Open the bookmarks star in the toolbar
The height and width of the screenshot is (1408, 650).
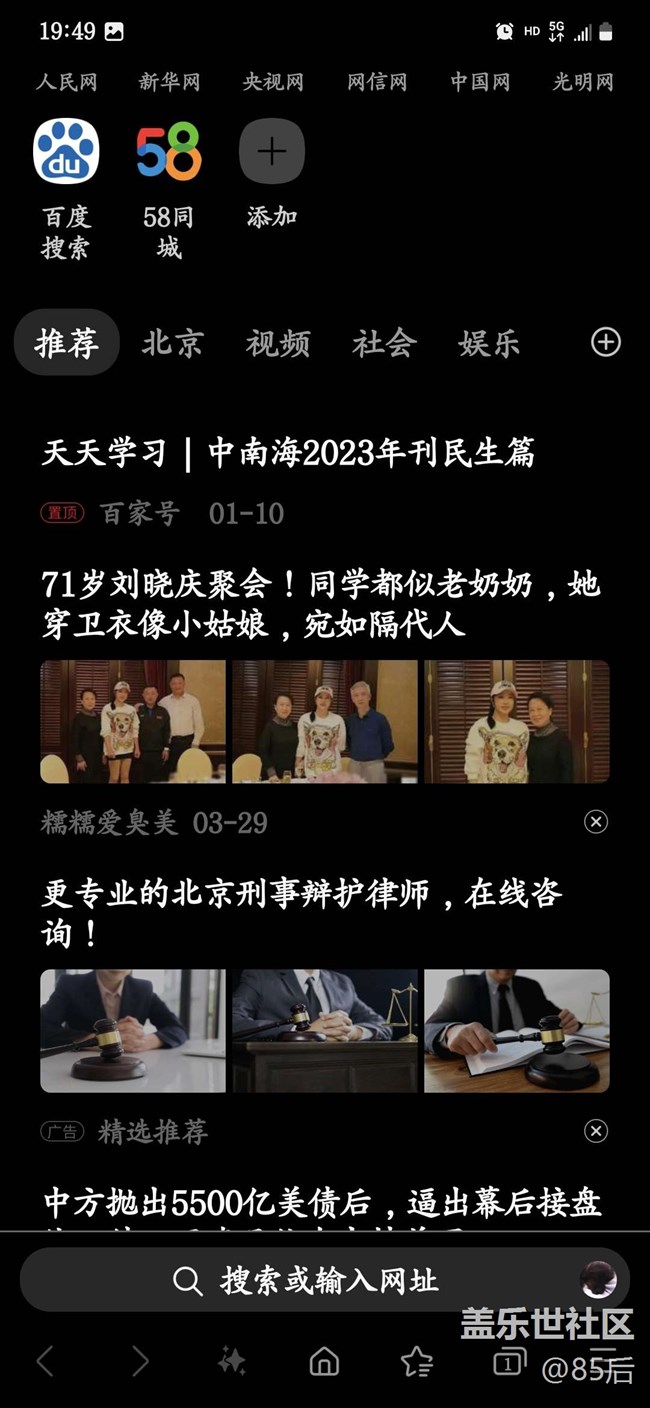[416, 1361]
